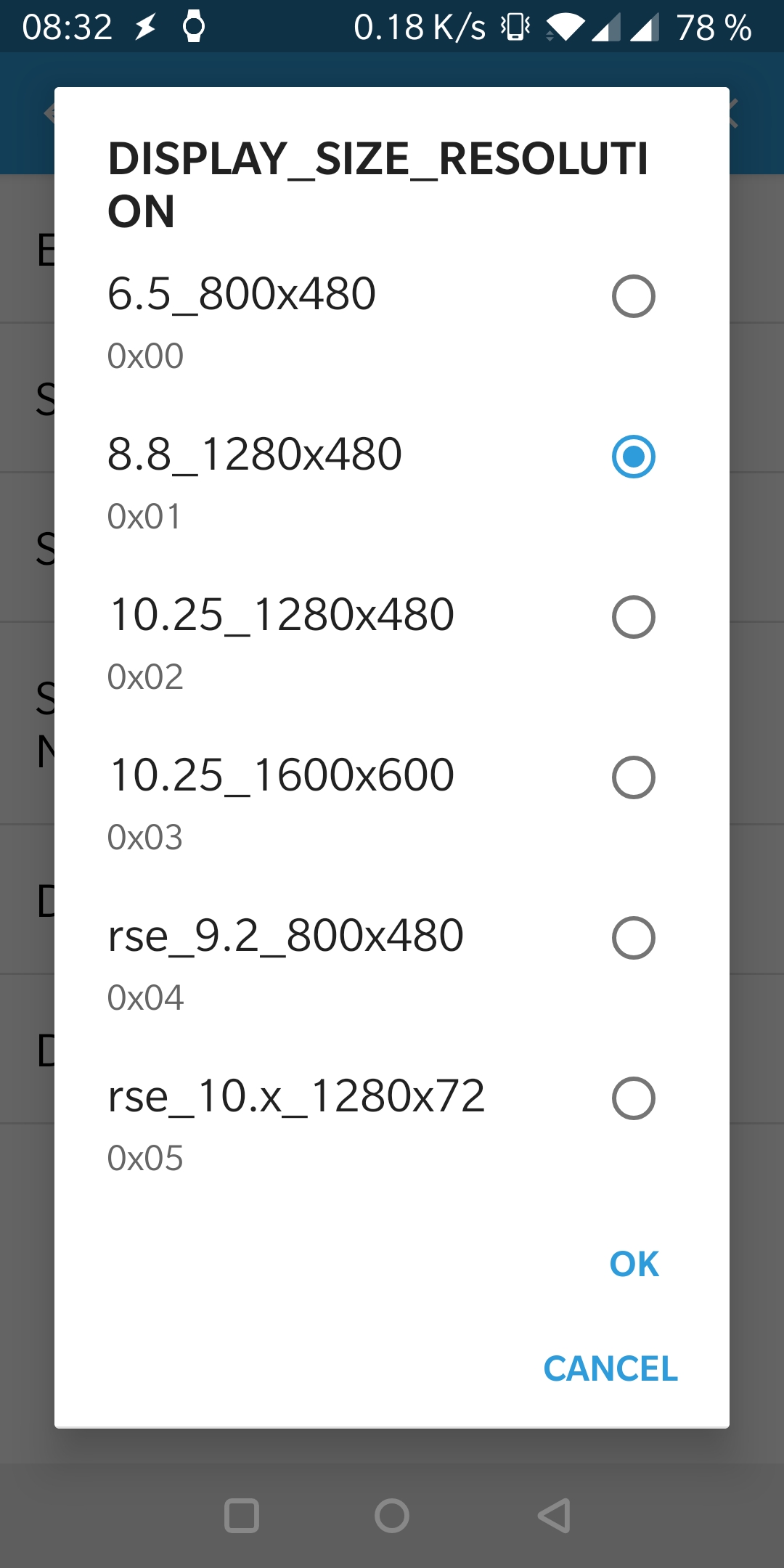This screenshot has height=1568, width=784.
Task: Confirm selection with OK
Action: [x=634, y=1264]
